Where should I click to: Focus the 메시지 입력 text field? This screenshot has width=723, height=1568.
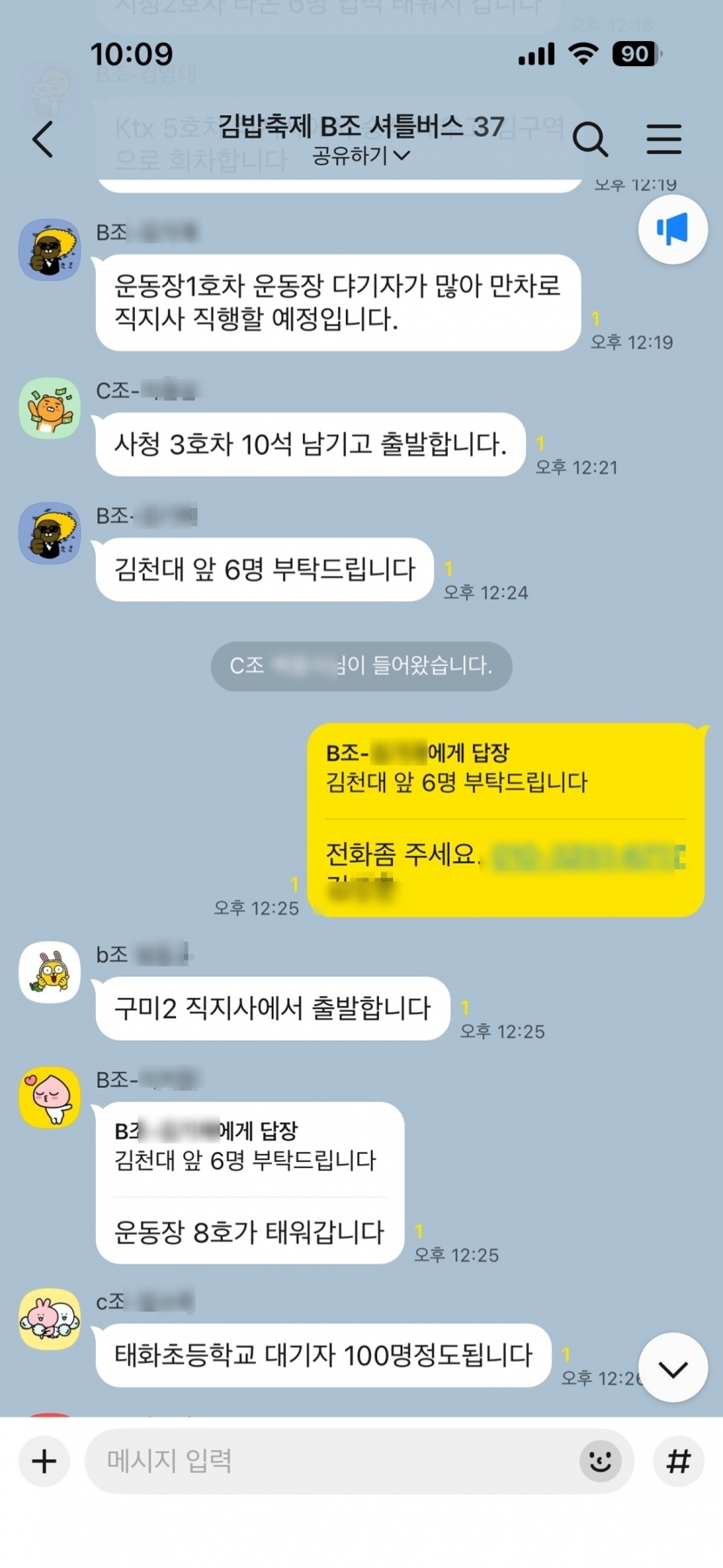pos(331,1462)
